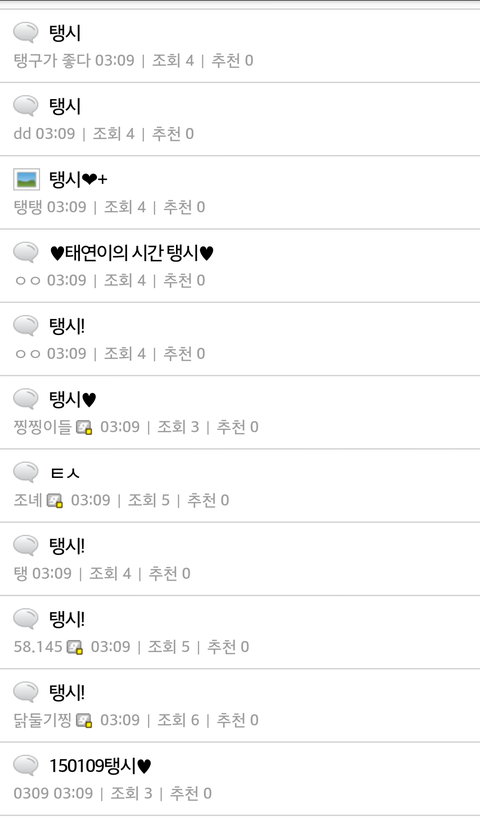Open the post 150109탱시♥ by 0309
This screenshot has width=480, height=820.
(x=240, y=778)
